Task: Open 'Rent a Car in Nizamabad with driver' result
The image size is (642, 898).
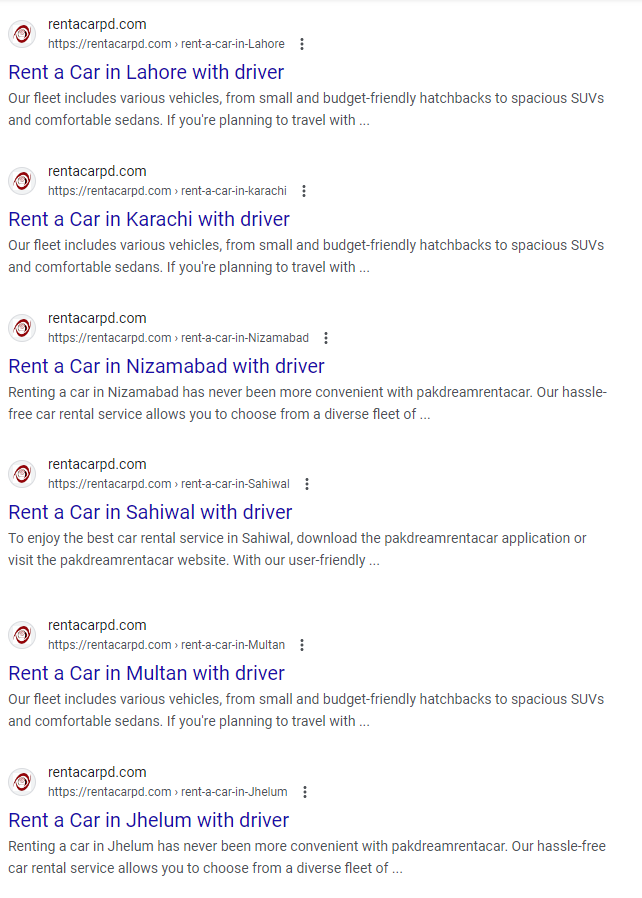Action: coord(166,366)
